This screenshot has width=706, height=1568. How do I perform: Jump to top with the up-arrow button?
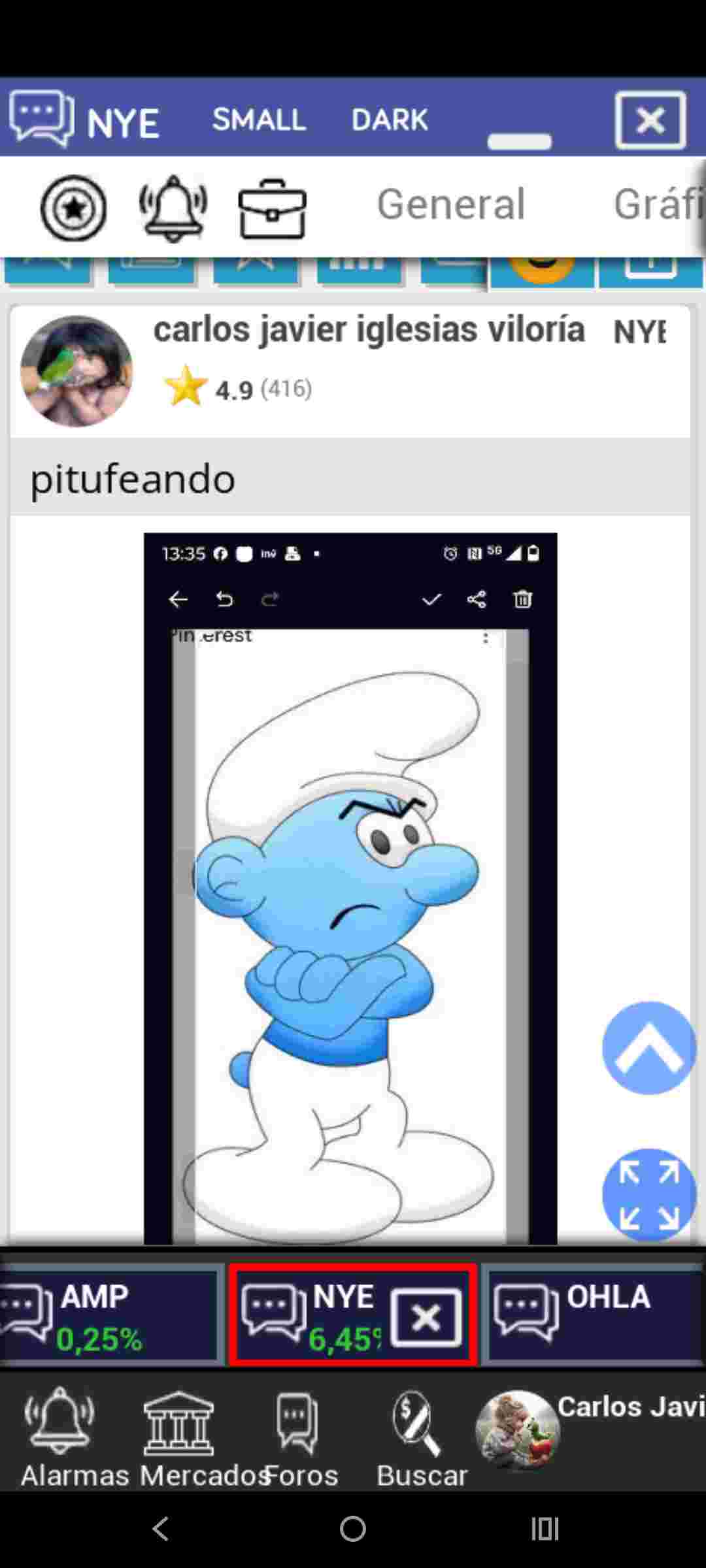[x=648, y=1048]
